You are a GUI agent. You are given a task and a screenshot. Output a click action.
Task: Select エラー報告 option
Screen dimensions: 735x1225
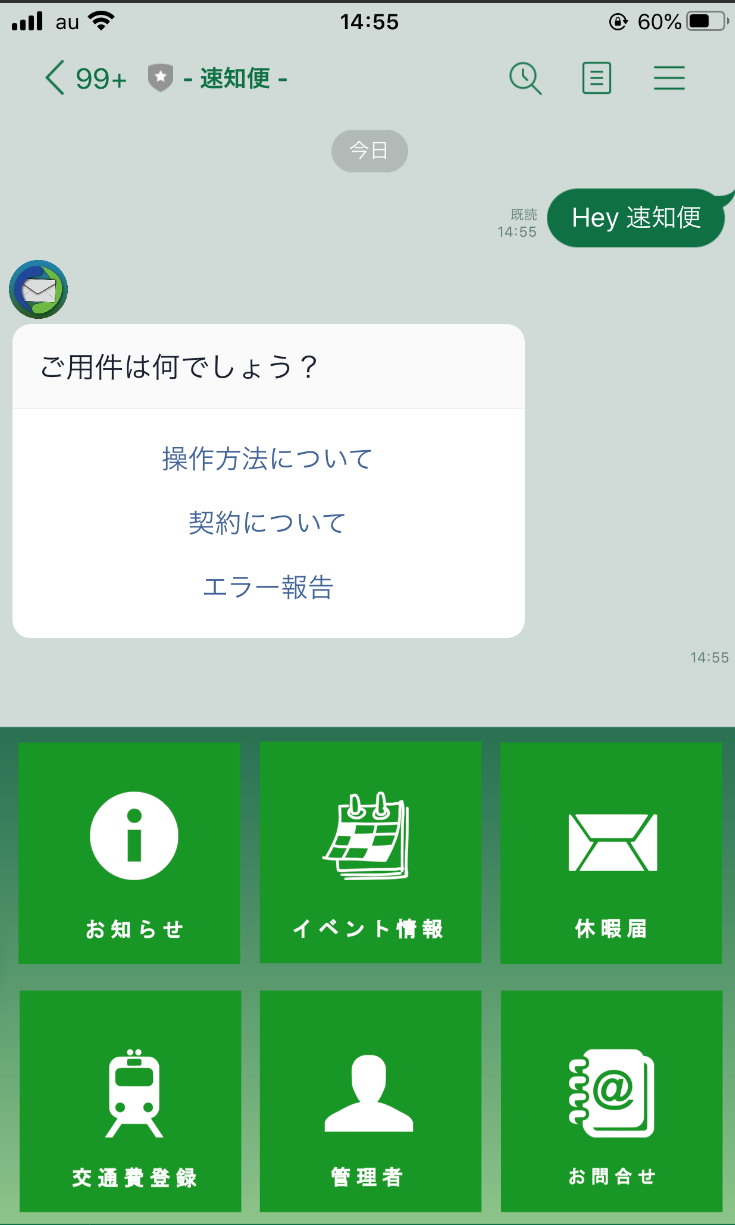[x=267, y=587]
